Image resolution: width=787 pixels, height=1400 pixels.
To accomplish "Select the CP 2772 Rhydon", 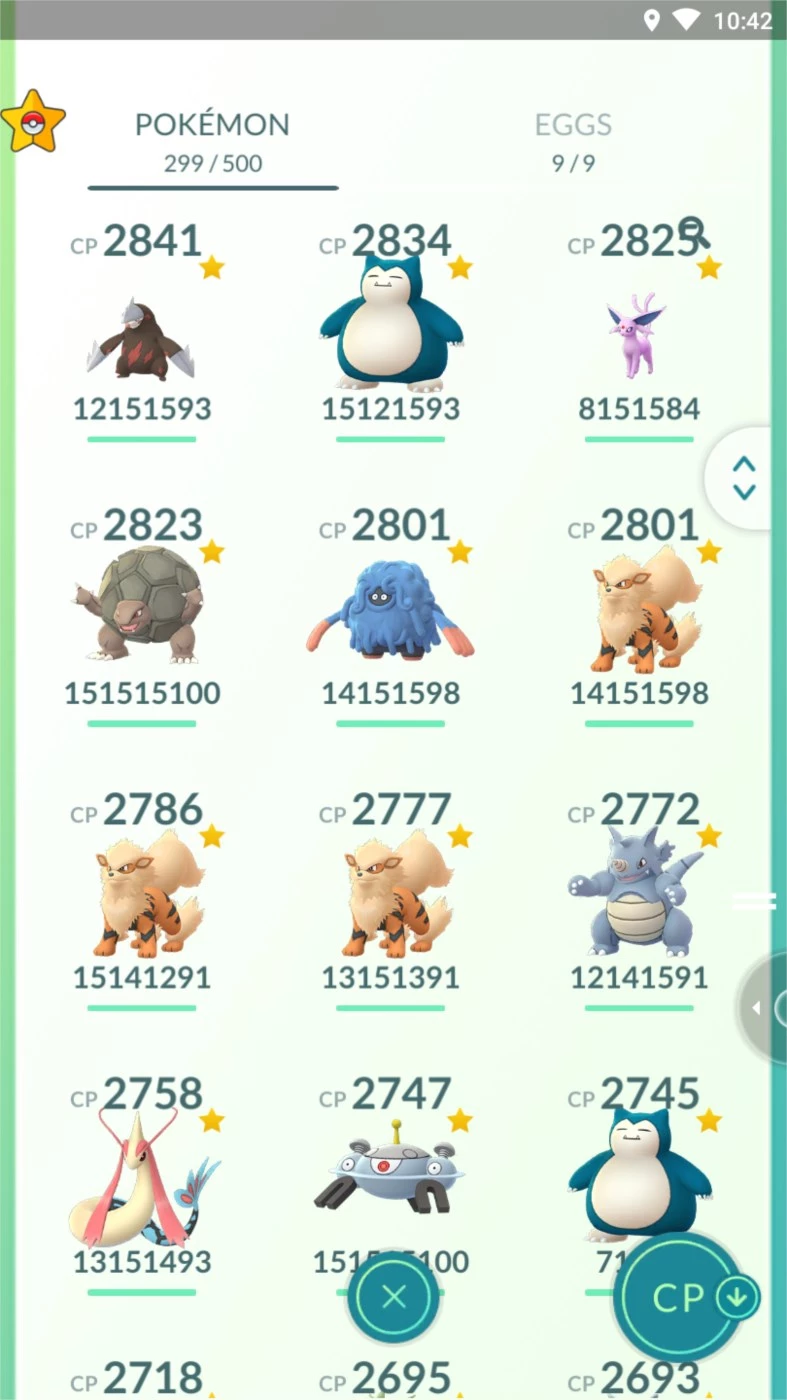I will pos(638,893).
